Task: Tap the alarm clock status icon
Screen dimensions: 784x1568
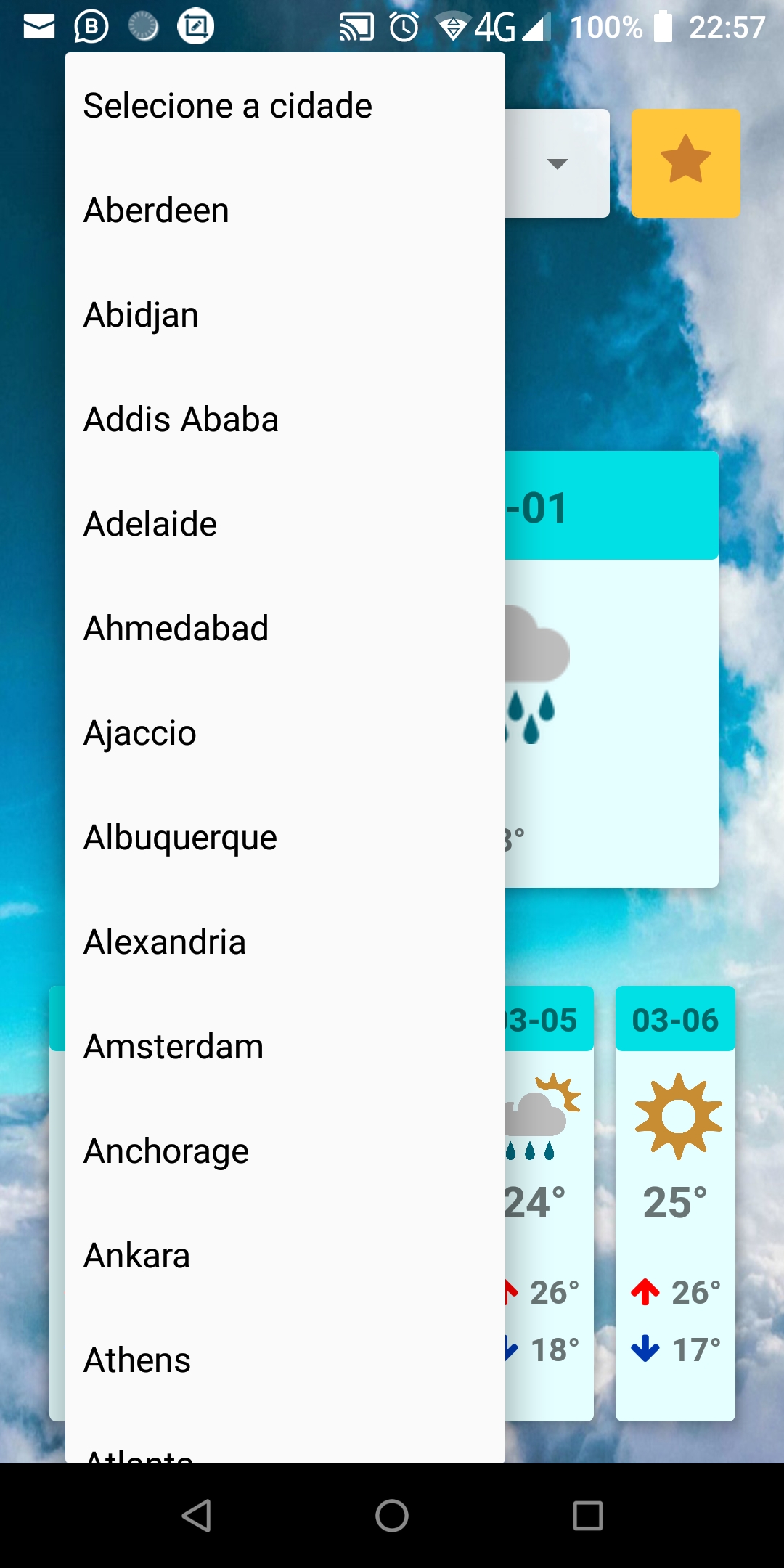Action: coord(404,28)
